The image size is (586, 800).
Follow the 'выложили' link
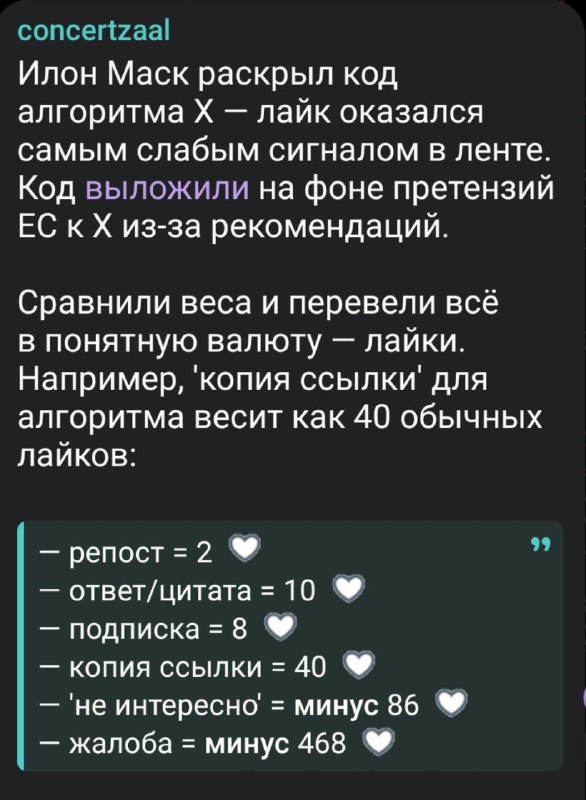point(168,187)
